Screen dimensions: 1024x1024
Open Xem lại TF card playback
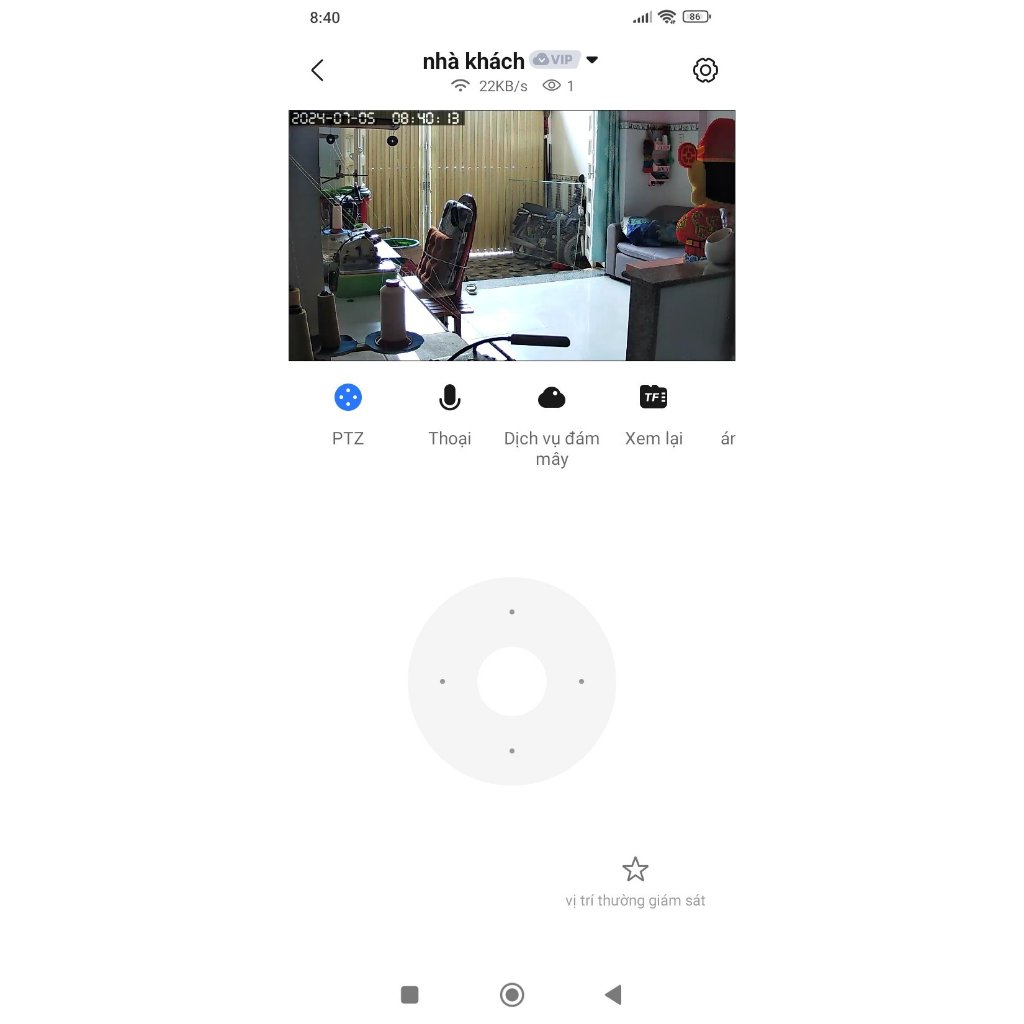point(653,398)
